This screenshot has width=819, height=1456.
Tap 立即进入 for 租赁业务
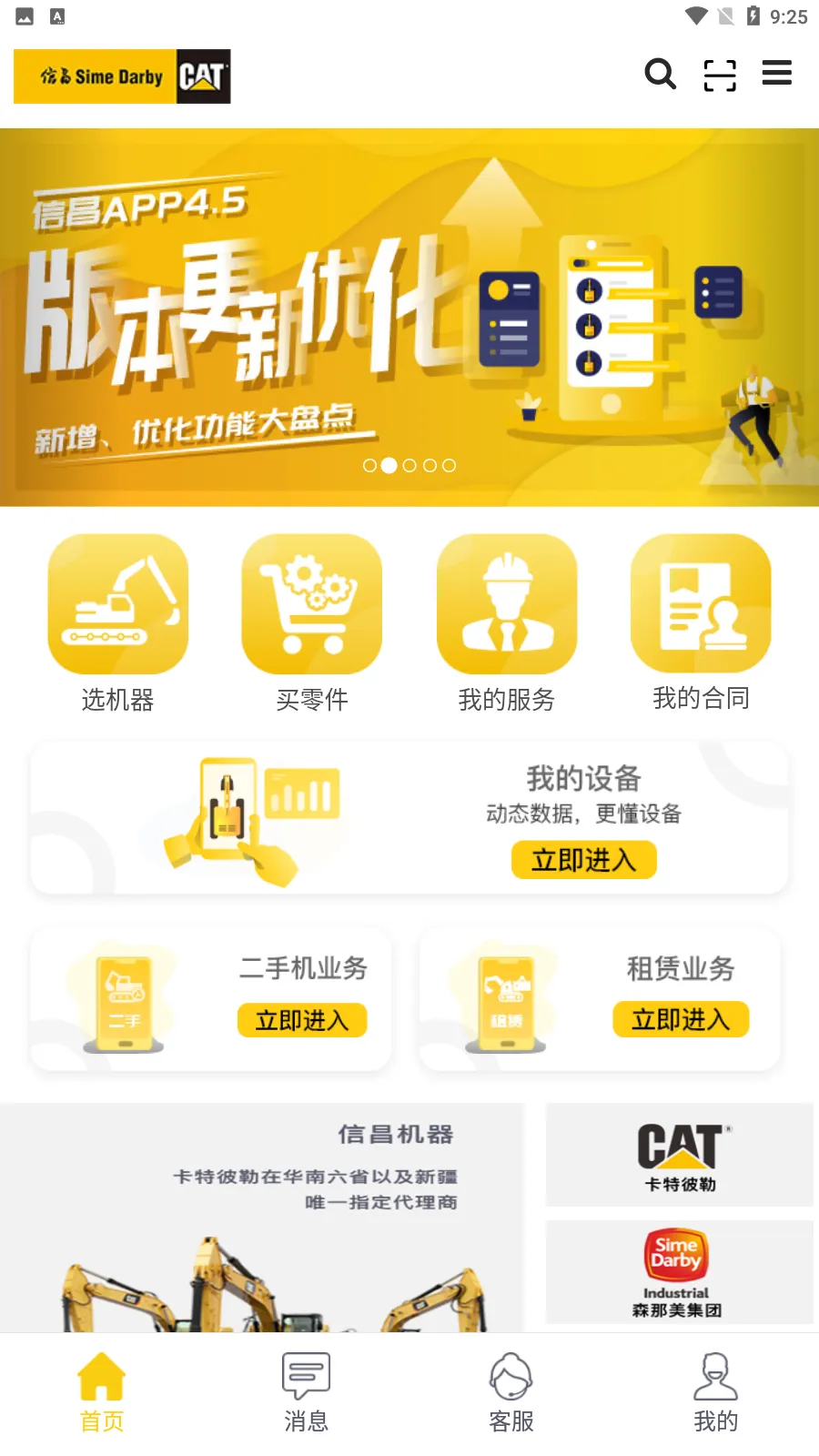(681, 1020)
